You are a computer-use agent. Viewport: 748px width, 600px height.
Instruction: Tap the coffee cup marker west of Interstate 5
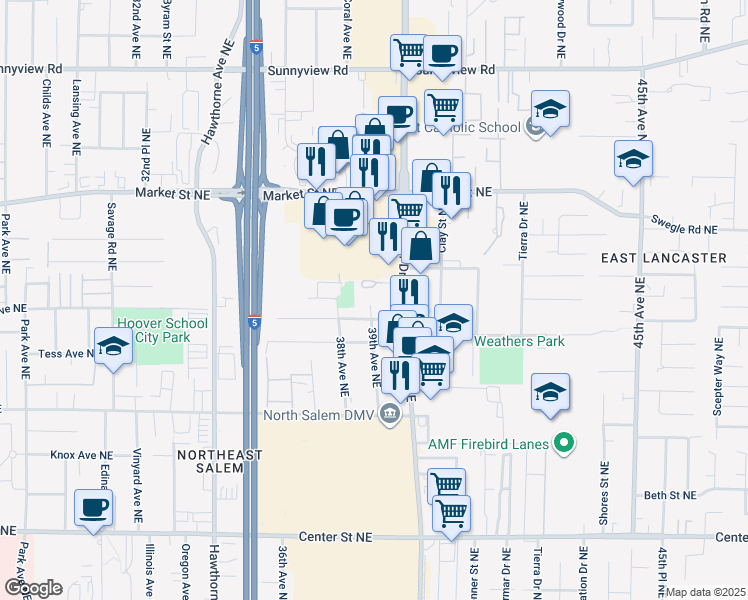[93, 508]
